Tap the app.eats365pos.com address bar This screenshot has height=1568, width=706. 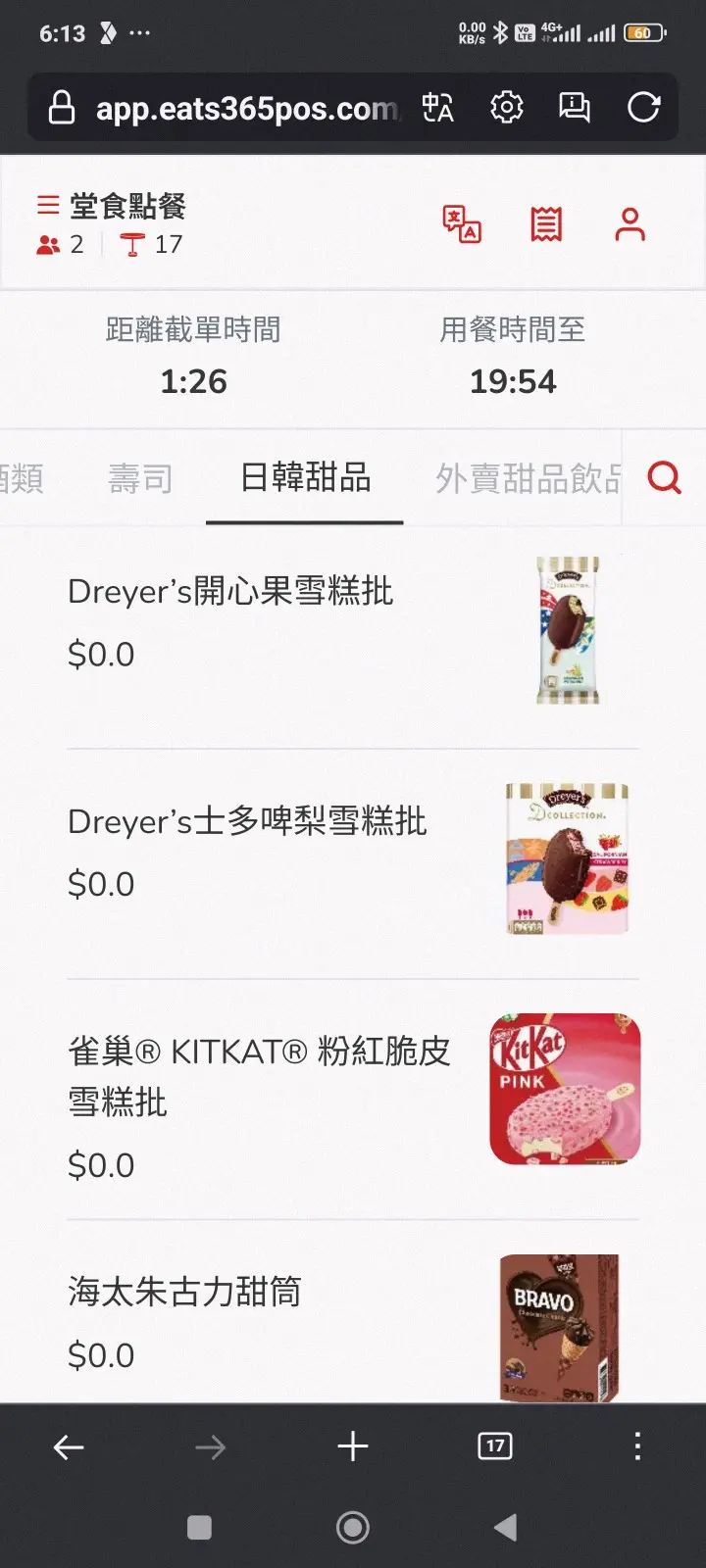point(245,108)
